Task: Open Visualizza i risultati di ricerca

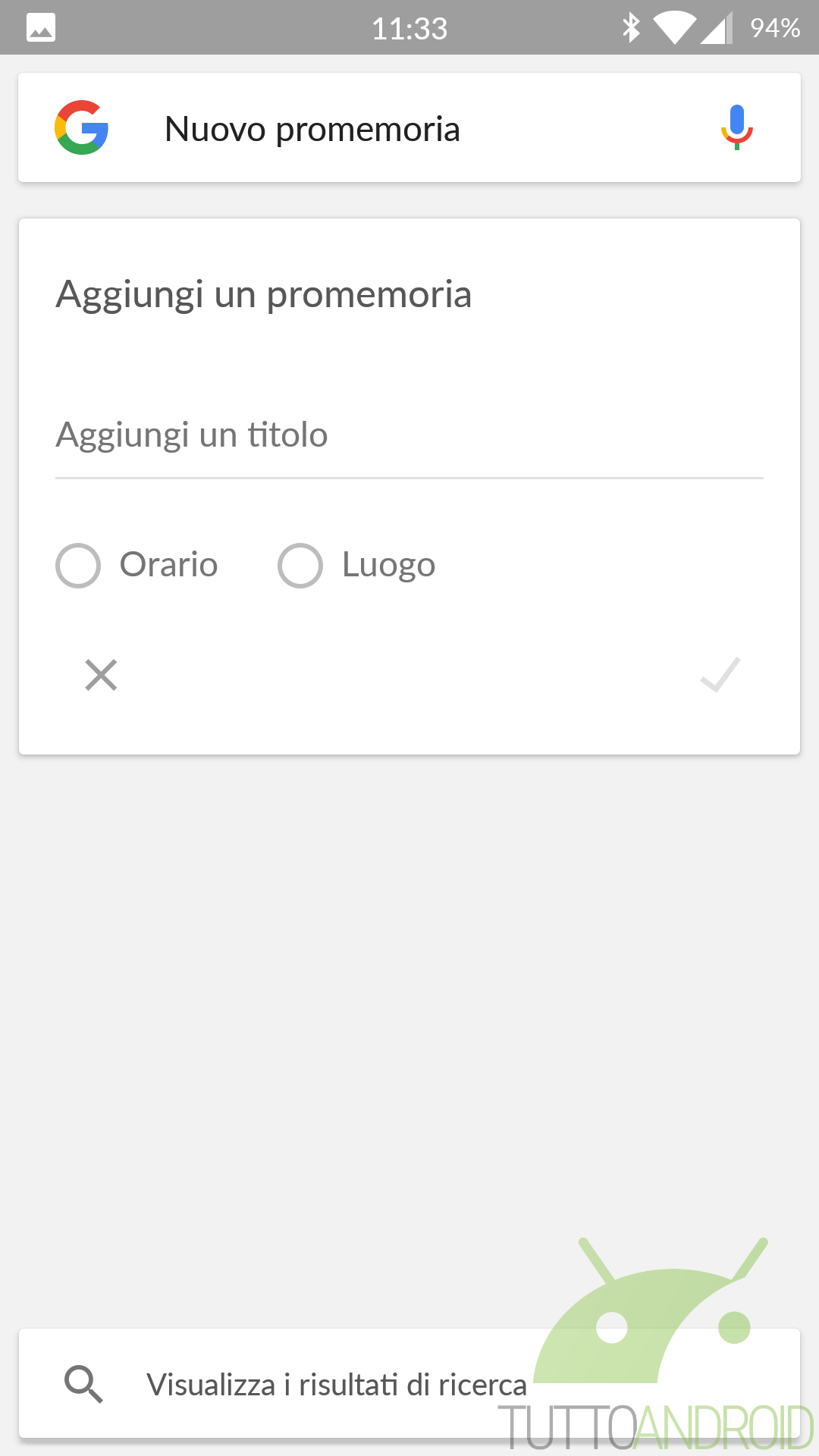Action: point(409,1384)
